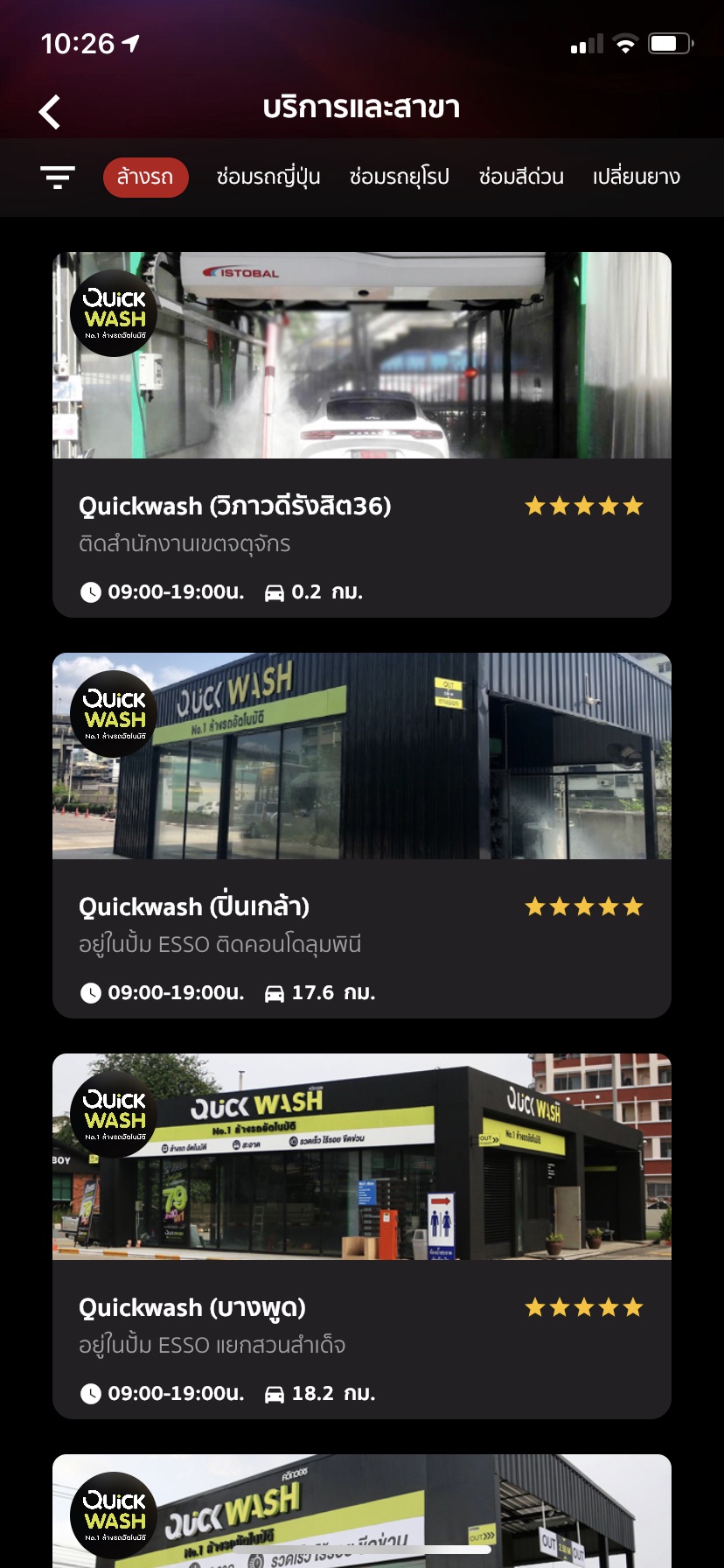Switch to the ซ่อมสีด่วน tab
The height and width of the screenshot is (1568, 724).
[521, 178]
